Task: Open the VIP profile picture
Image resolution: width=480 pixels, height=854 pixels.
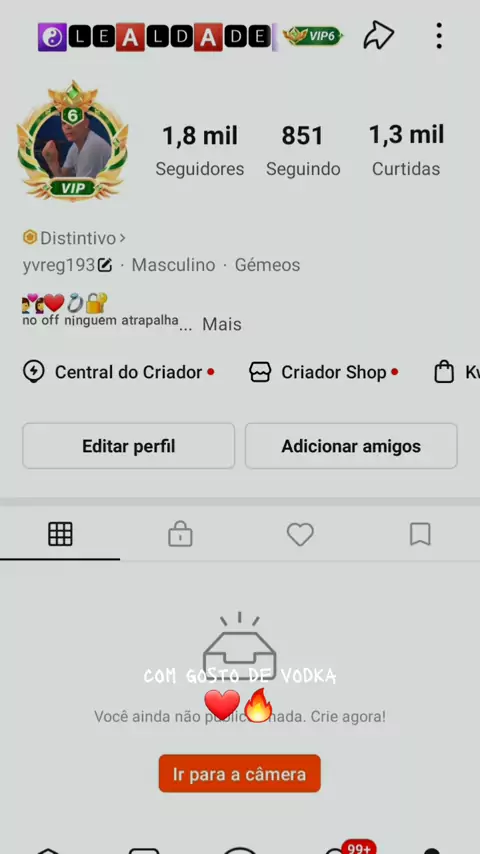Action: point(72,142)
